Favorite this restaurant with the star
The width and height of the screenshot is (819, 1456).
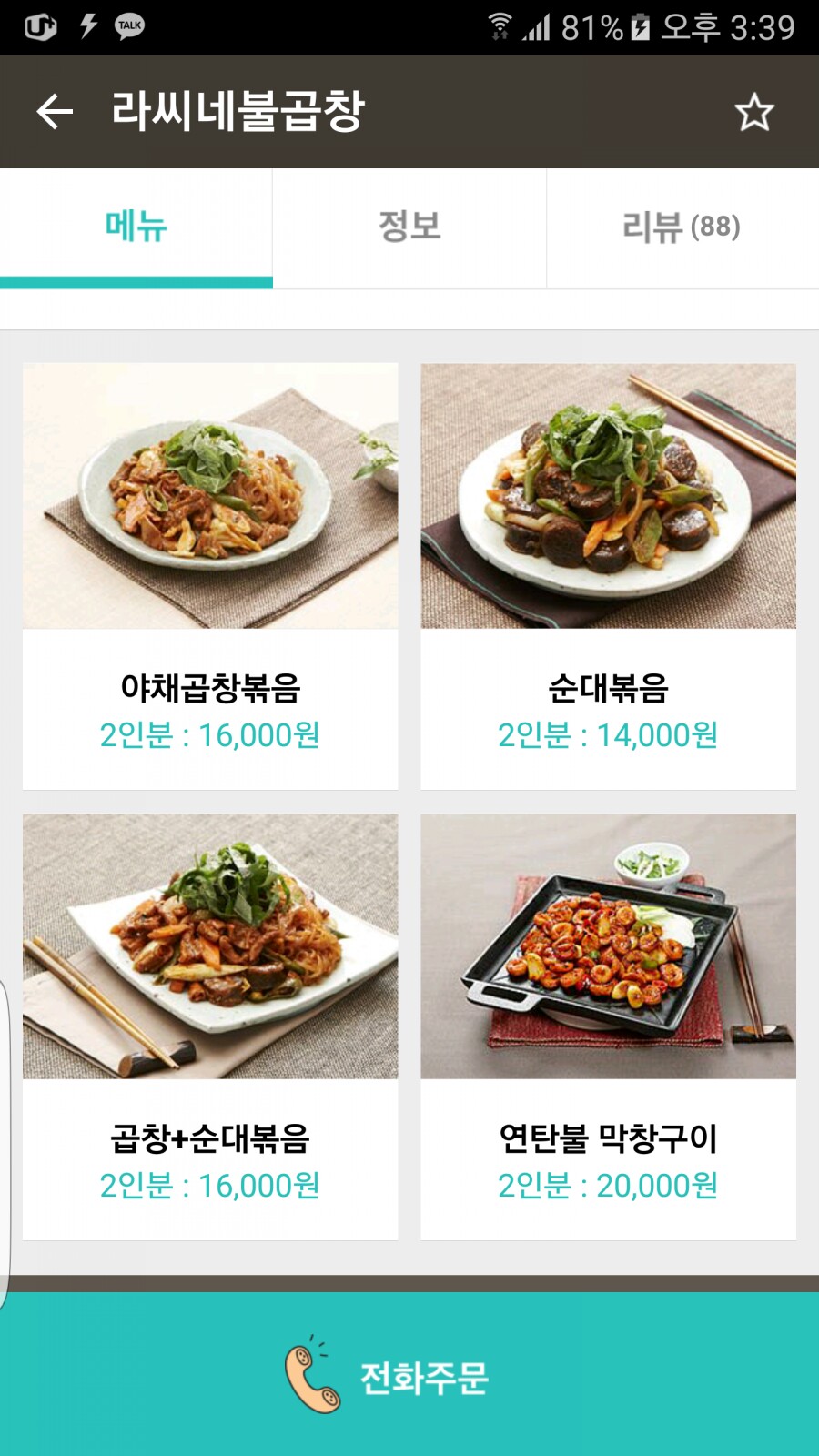(x=753, y=113)
